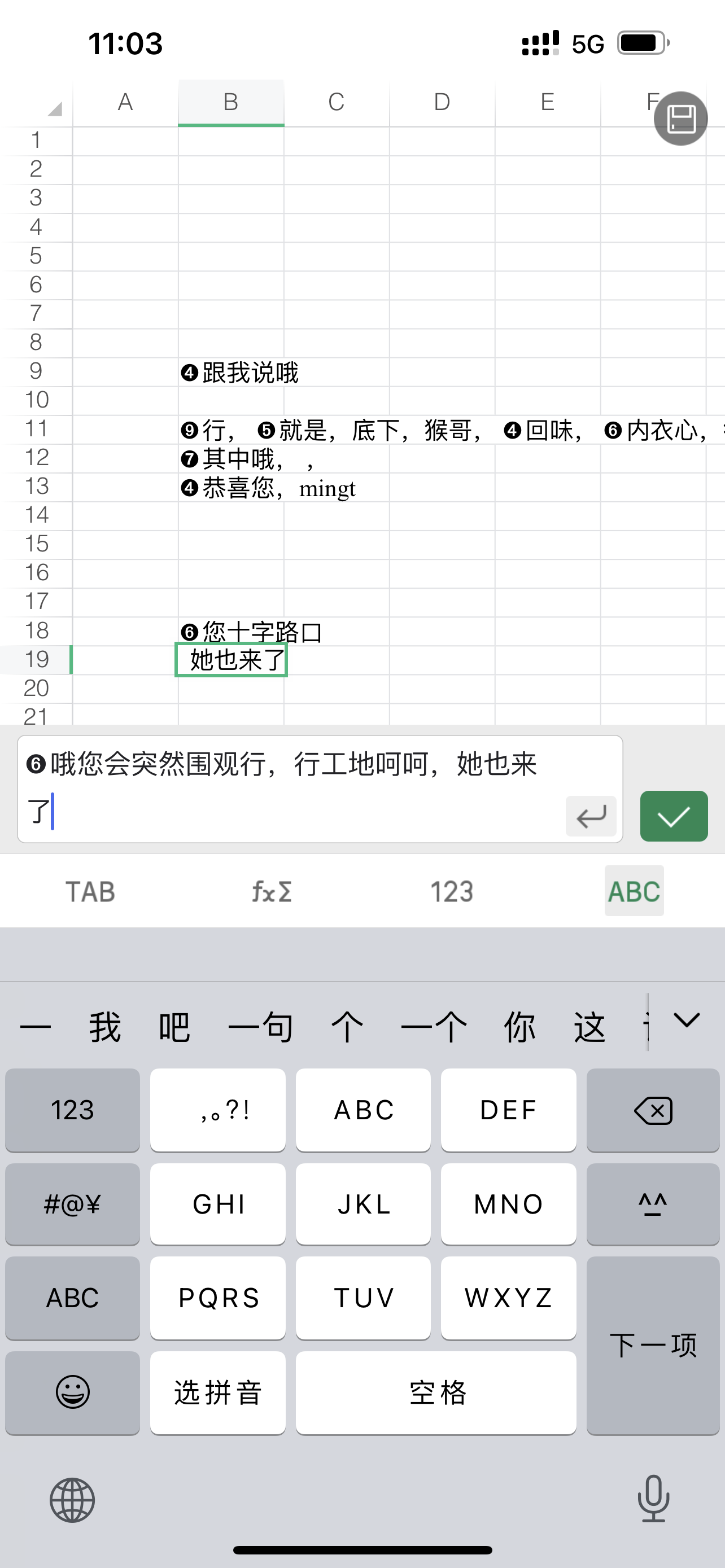Open emoji keyboard with smiley key
This screenshot has width=725, height=1568.
tap(72, 1392)
